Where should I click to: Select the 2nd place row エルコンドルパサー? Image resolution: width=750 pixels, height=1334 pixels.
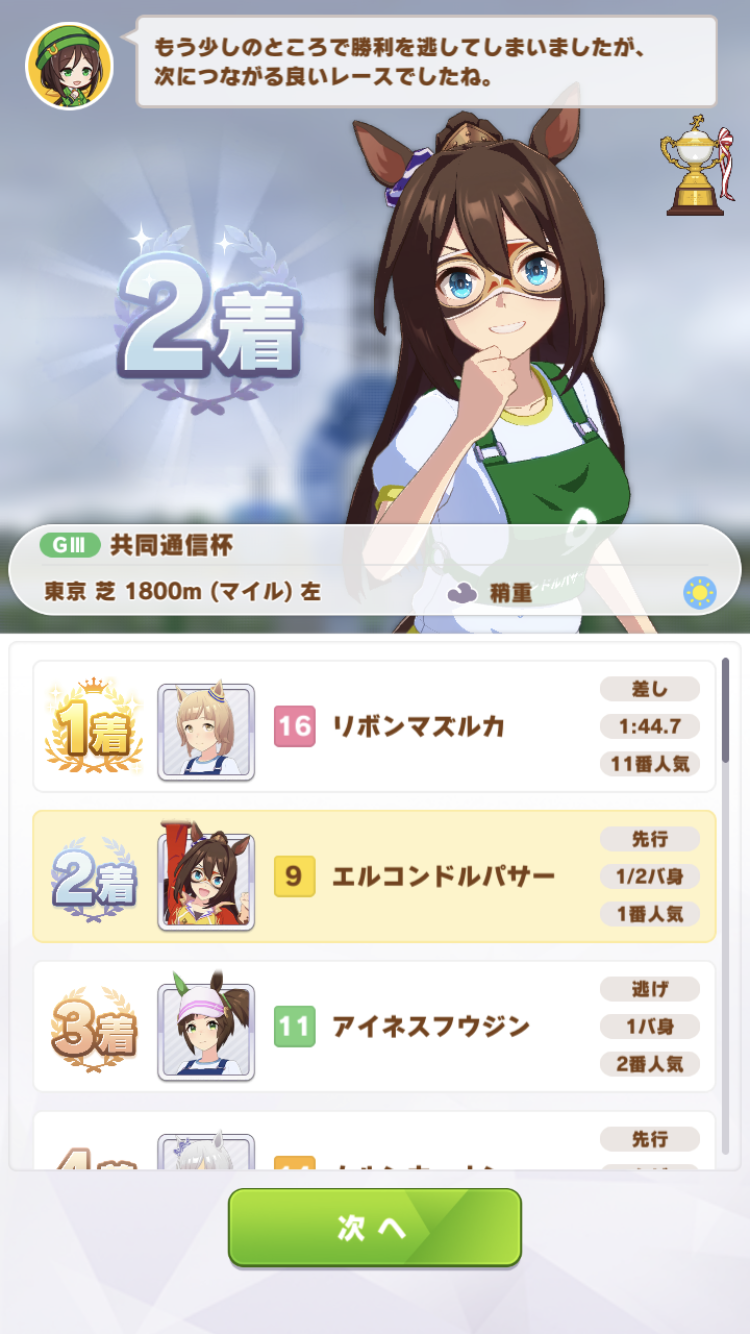374,877
